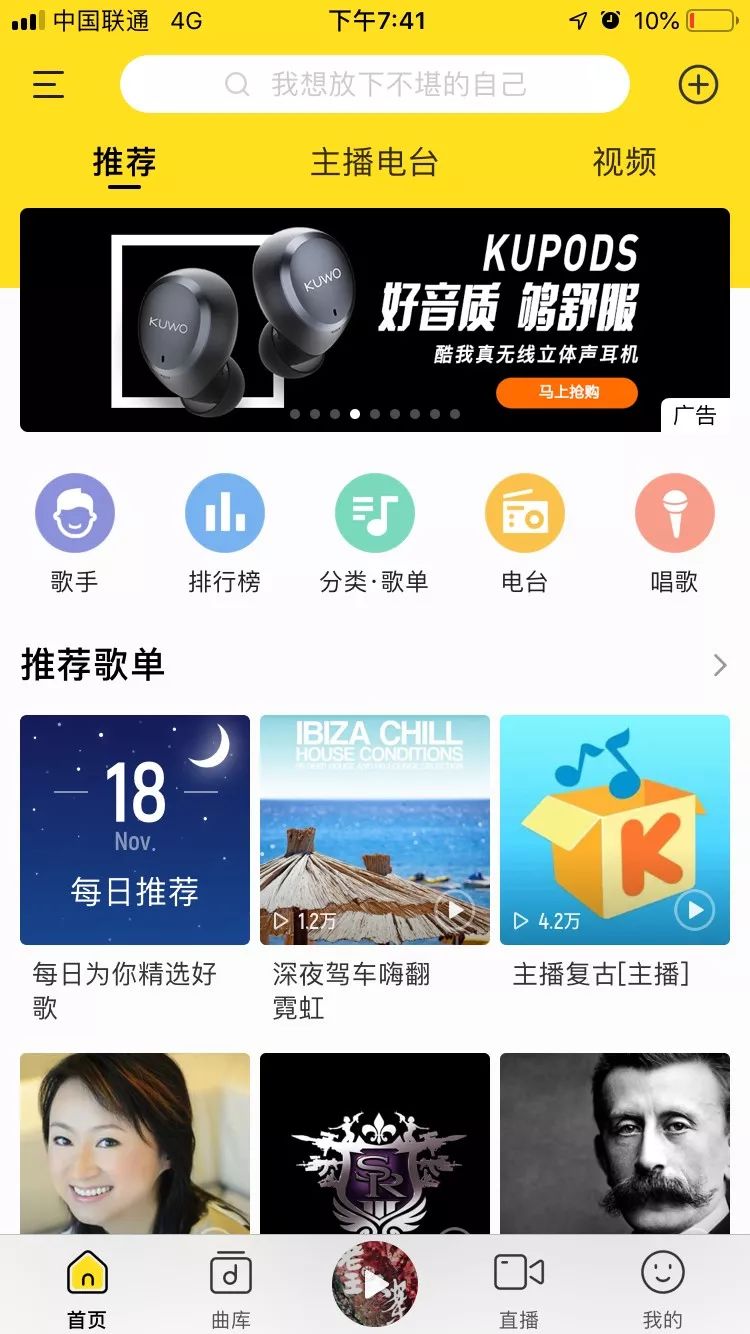Tap the search box at top
This screenshot has width=750, height=1334.
[x=375, y=84]
